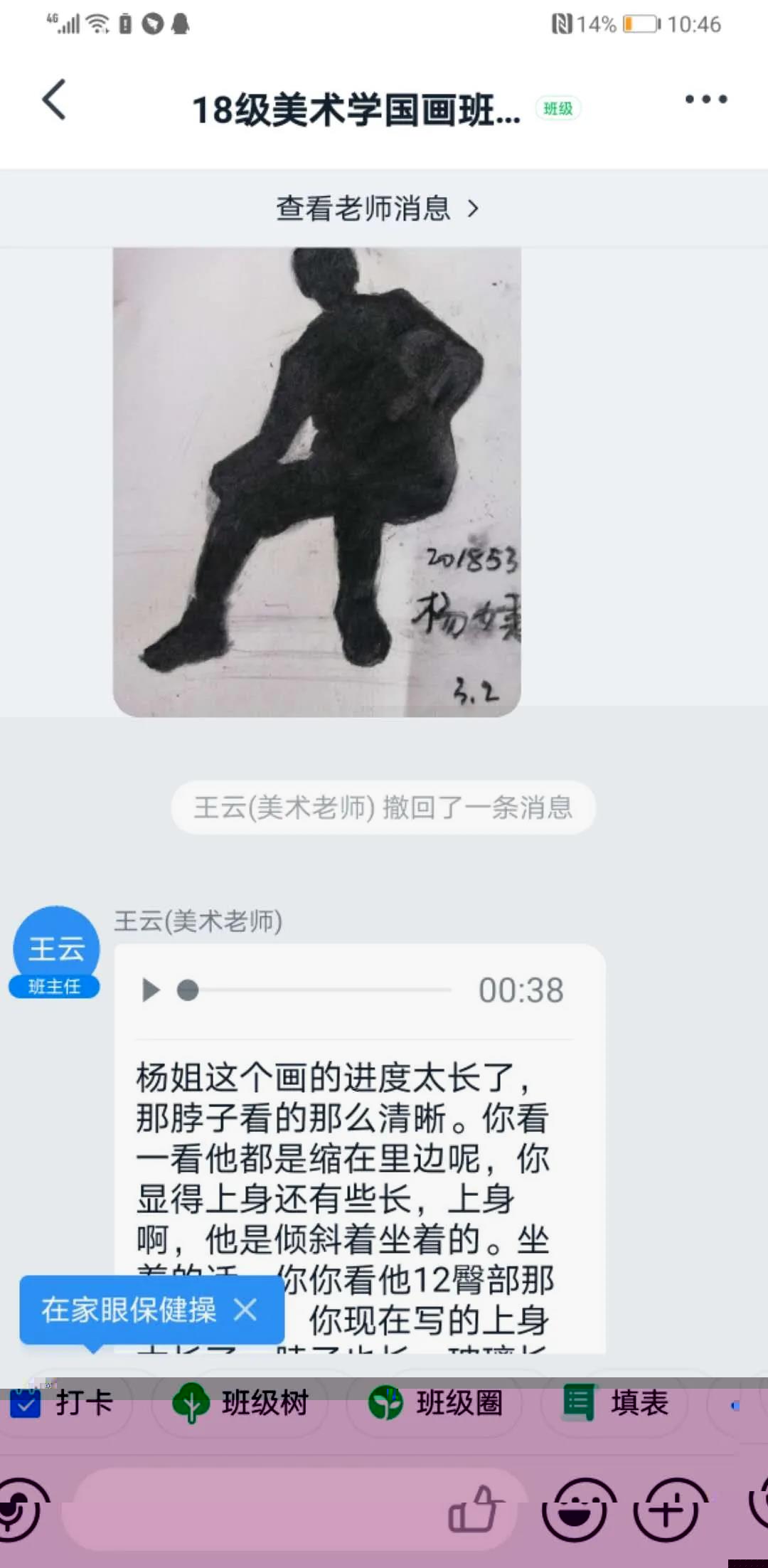Switch to voice input mode
The width and height of the screenshot is (768, 1568).
20,1510
